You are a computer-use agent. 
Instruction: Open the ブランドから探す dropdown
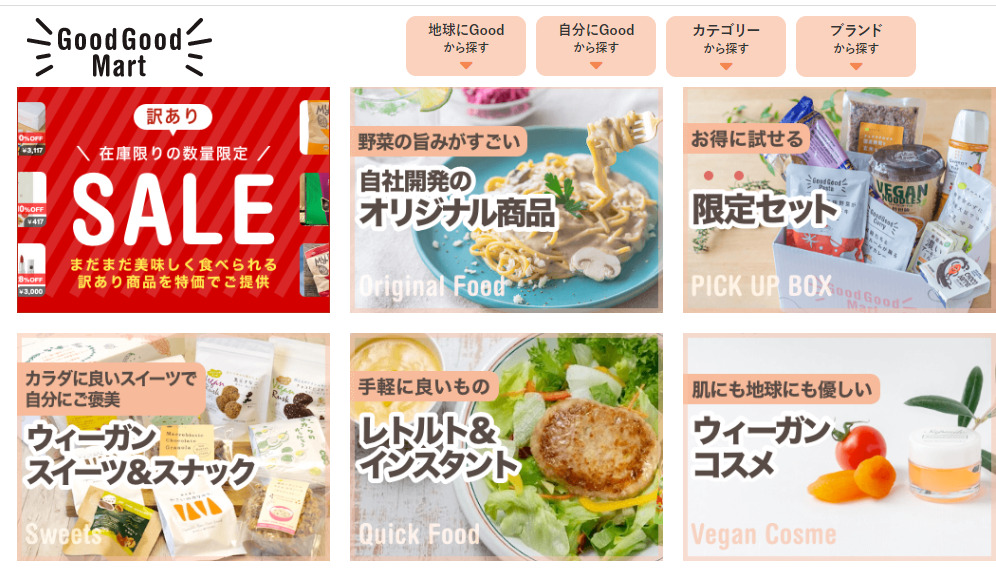[x=855, y=46]
